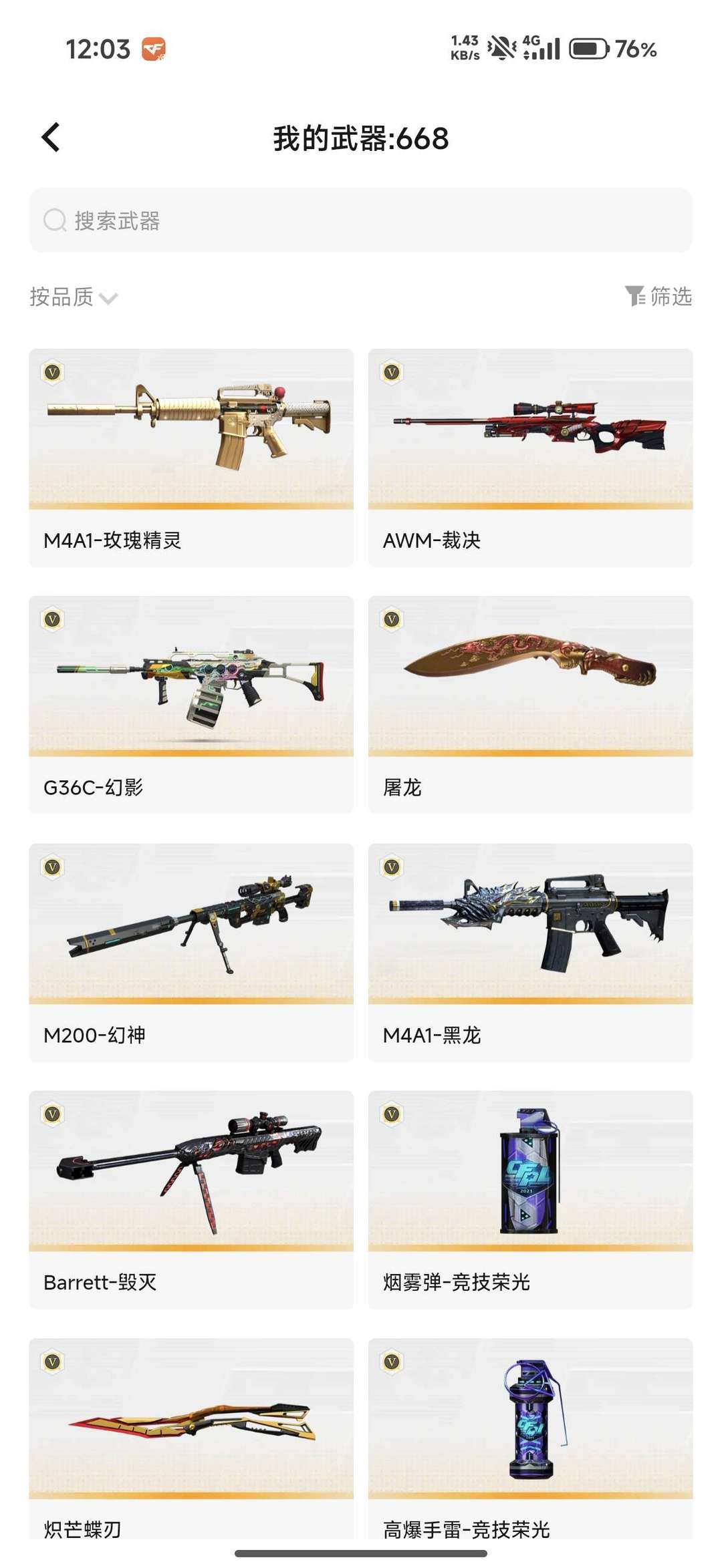View the G36C-幻影 weapon card

point(191,705)
